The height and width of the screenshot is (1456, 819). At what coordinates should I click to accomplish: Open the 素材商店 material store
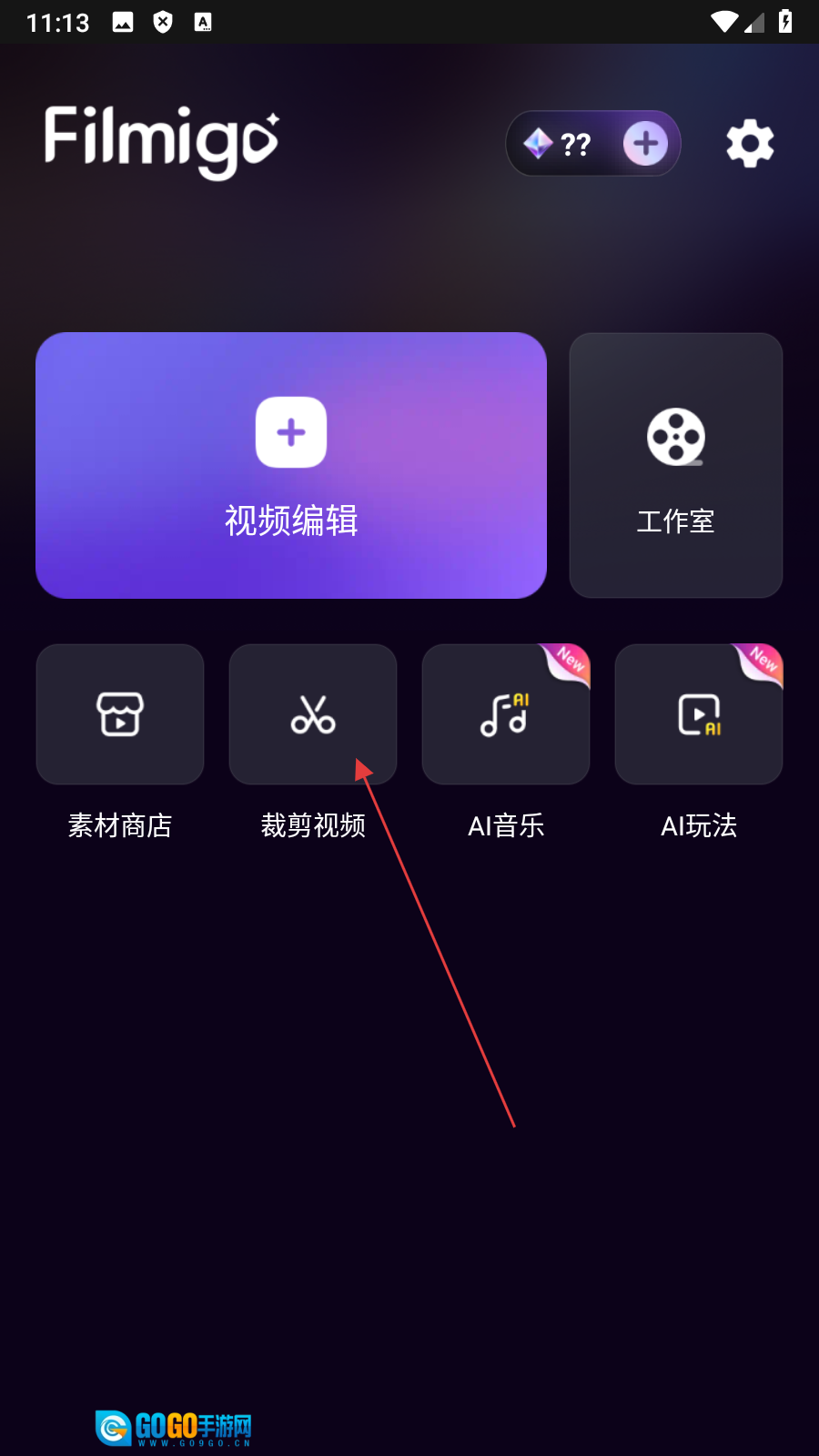(120, 714)
